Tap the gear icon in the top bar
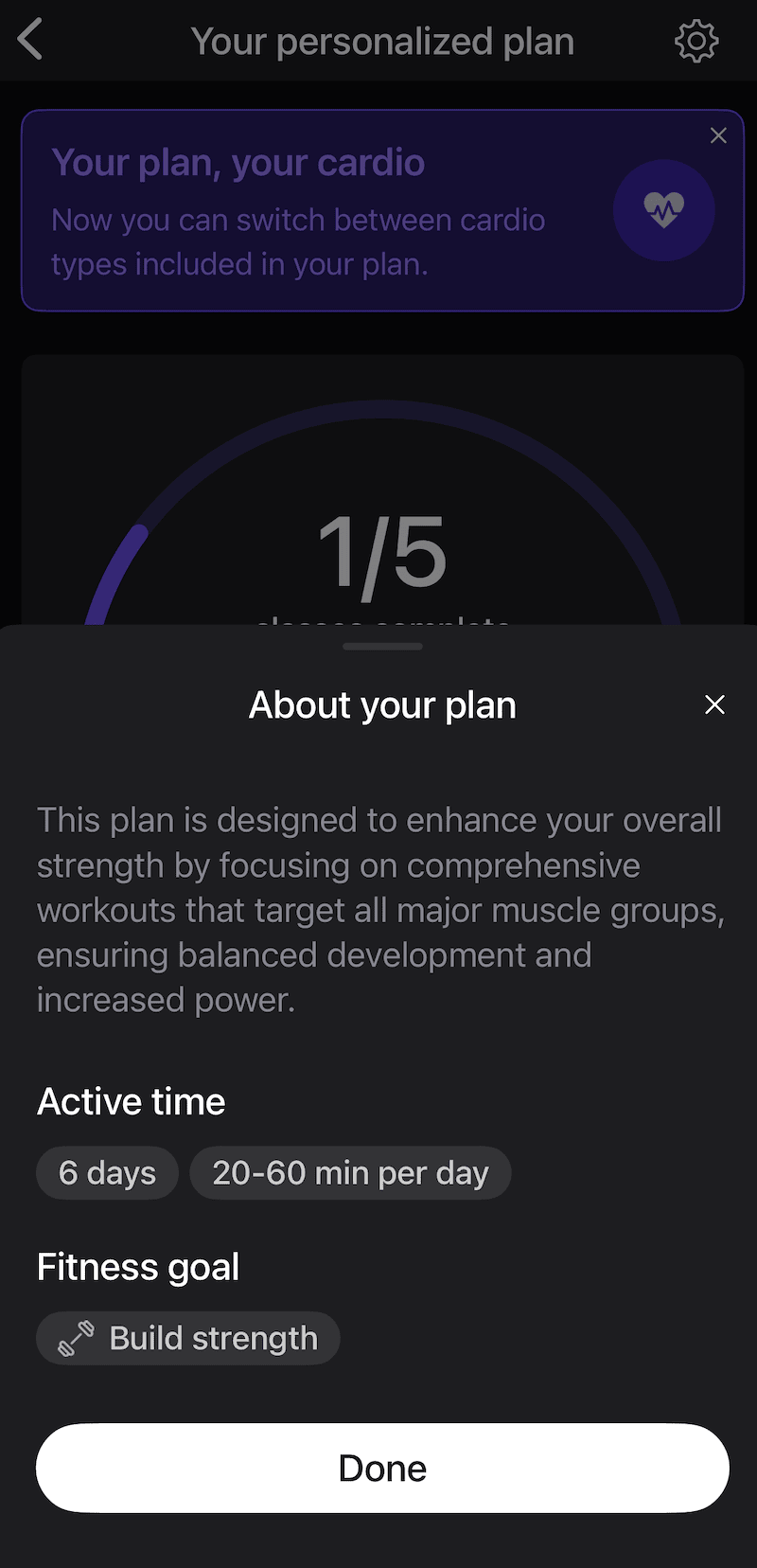 click(696, 40)
